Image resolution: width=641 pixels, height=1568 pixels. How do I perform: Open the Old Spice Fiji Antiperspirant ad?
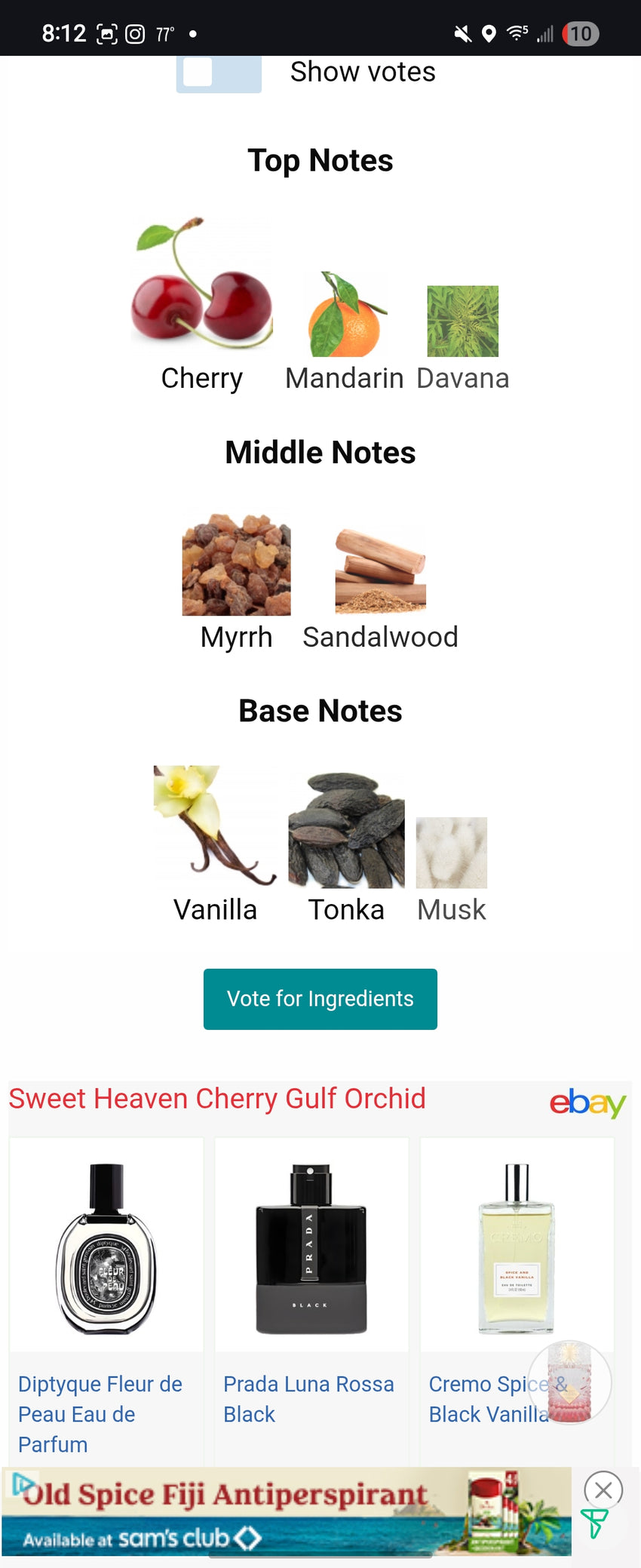(287, 1511)
